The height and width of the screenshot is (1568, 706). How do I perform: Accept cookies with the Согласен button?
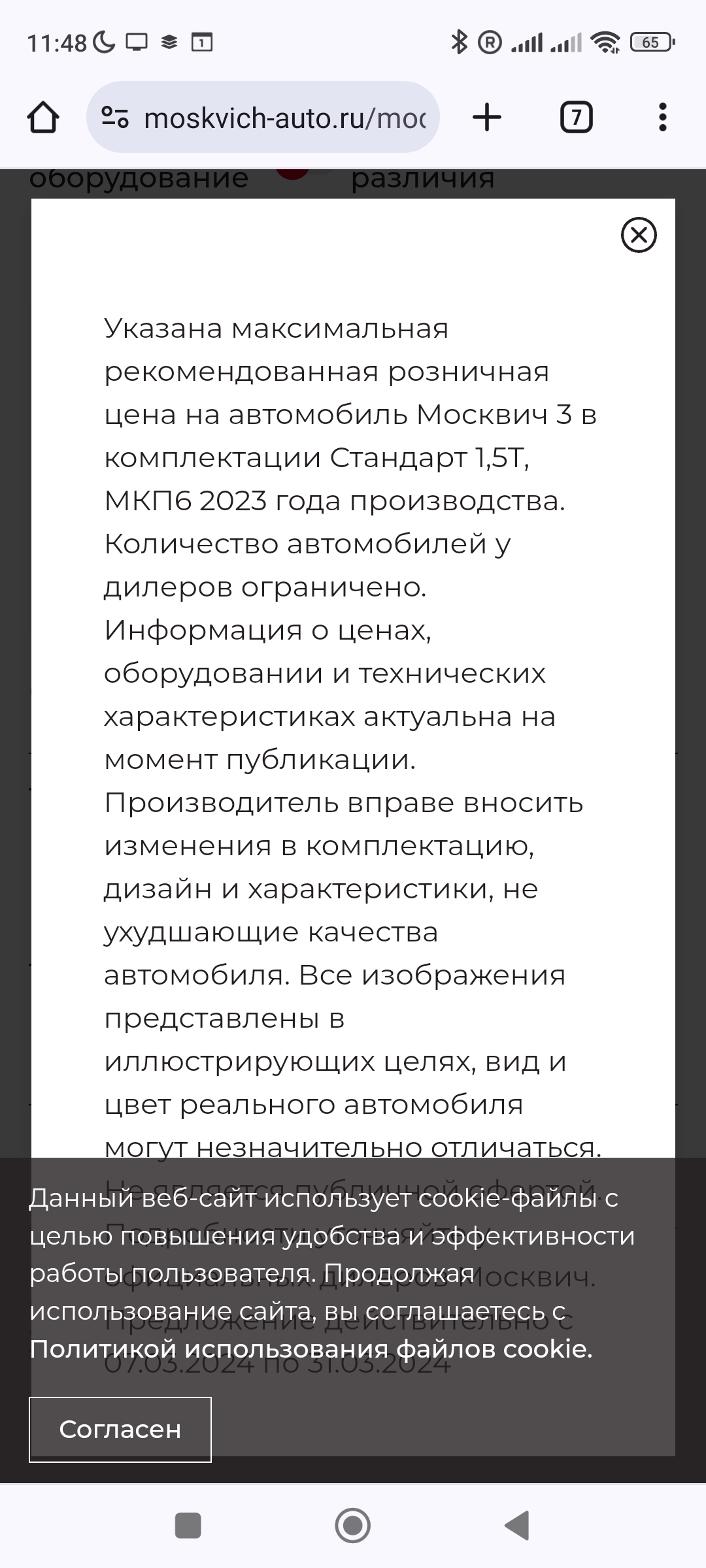click(x=120, y=1429)
